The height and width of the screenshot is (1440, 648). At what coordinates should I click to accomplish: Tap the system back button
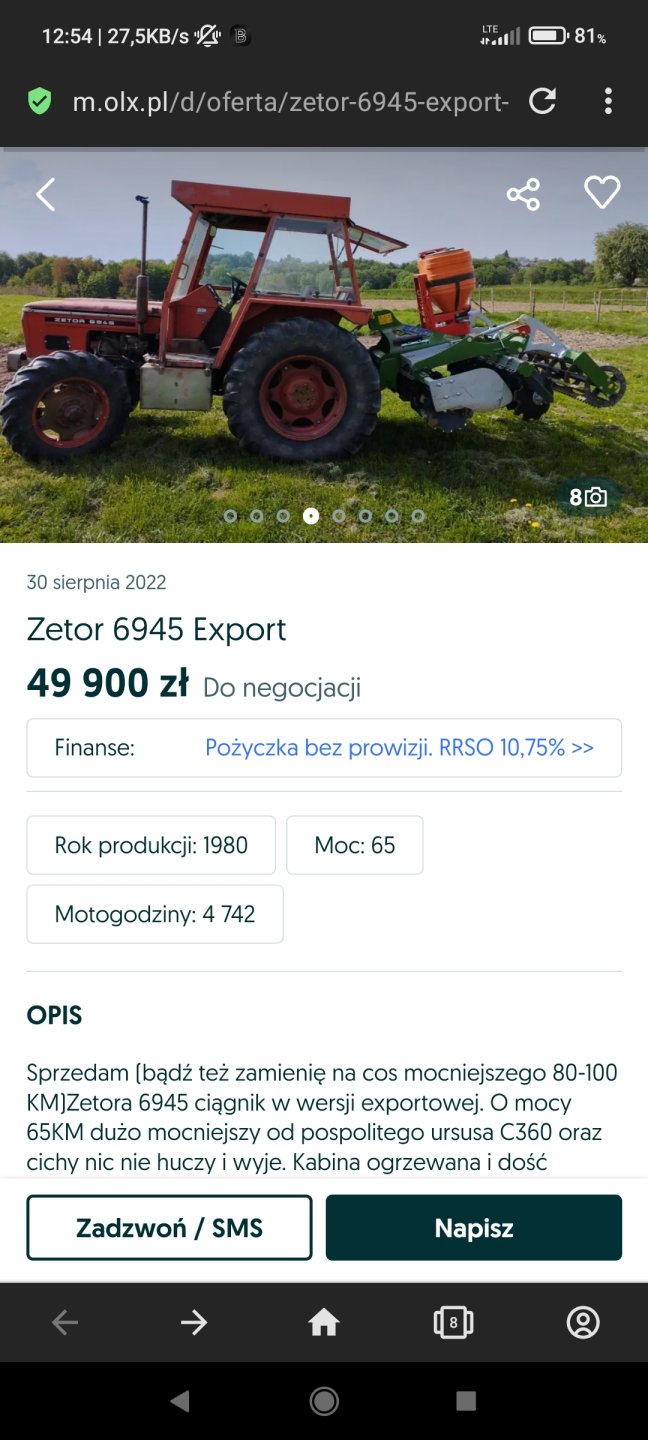[180, 1401]
